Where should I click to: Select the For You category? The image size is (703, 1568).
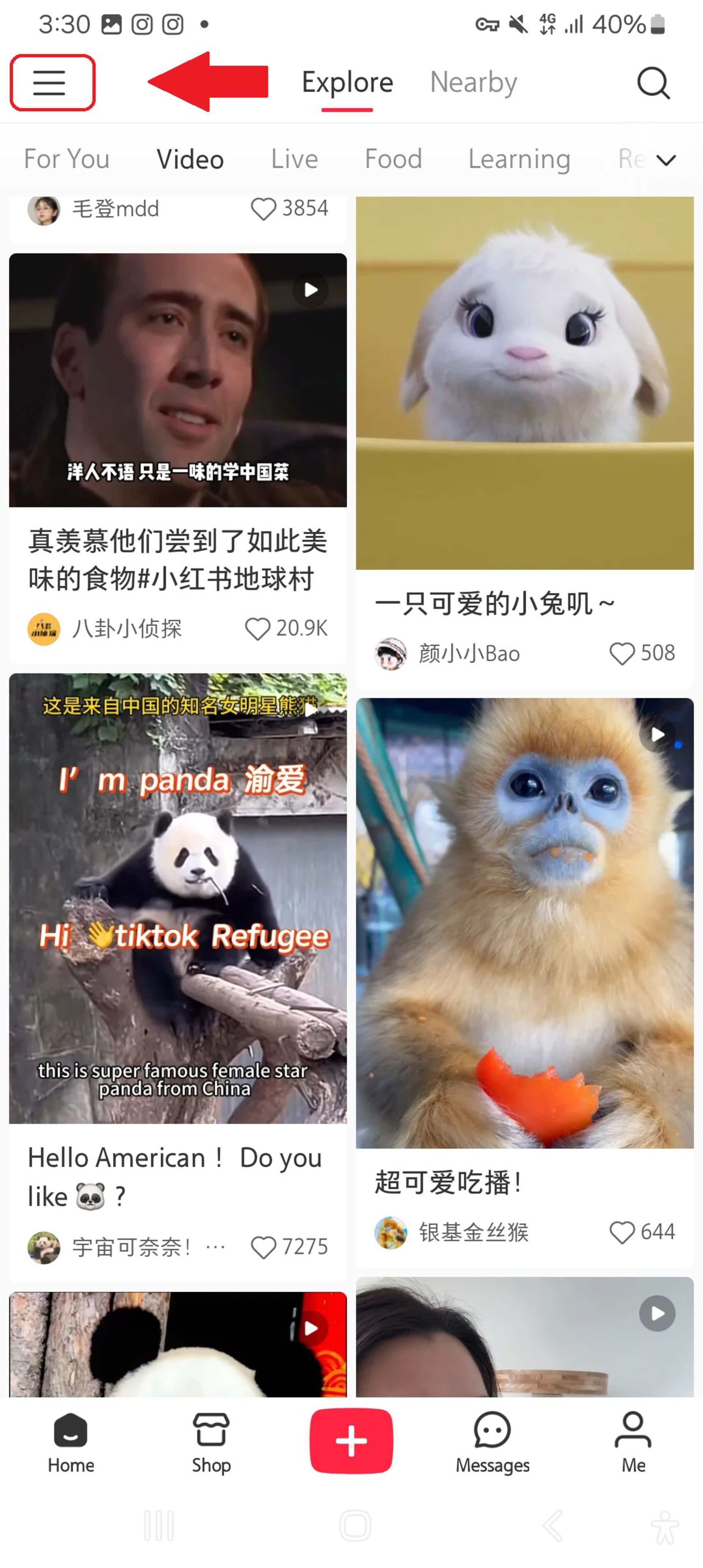point(66,159)
